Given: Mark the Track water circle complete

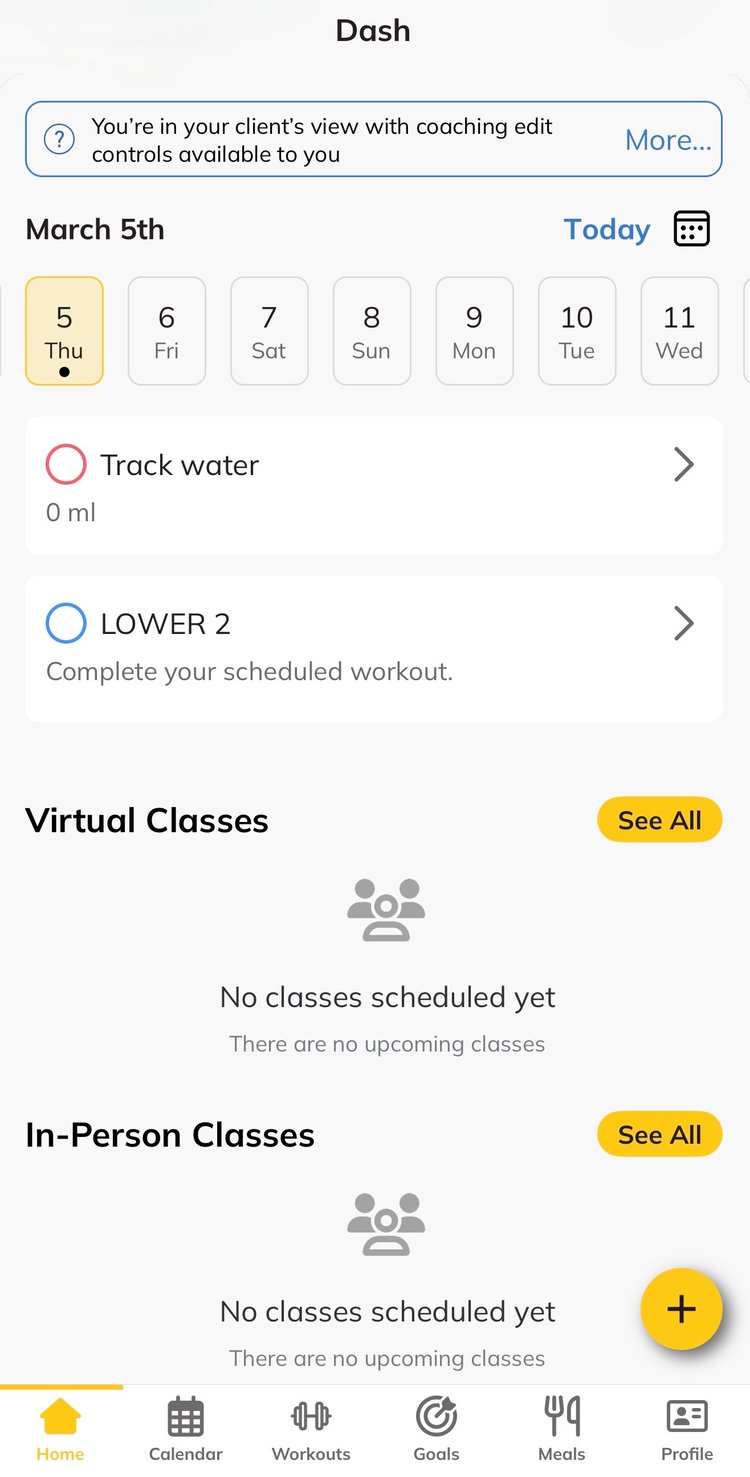Looking at the screenshot, I should click(x=66, y=465).
